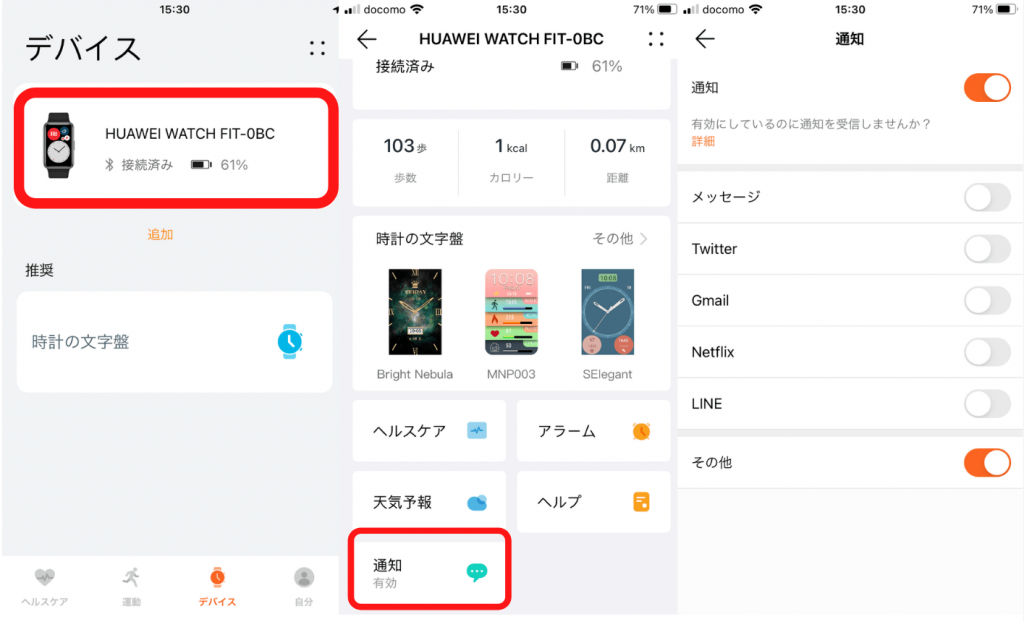This screenshot has height=622, width=1024.
Task: Open the 天気予報 tile
Action: pos(429,502)
